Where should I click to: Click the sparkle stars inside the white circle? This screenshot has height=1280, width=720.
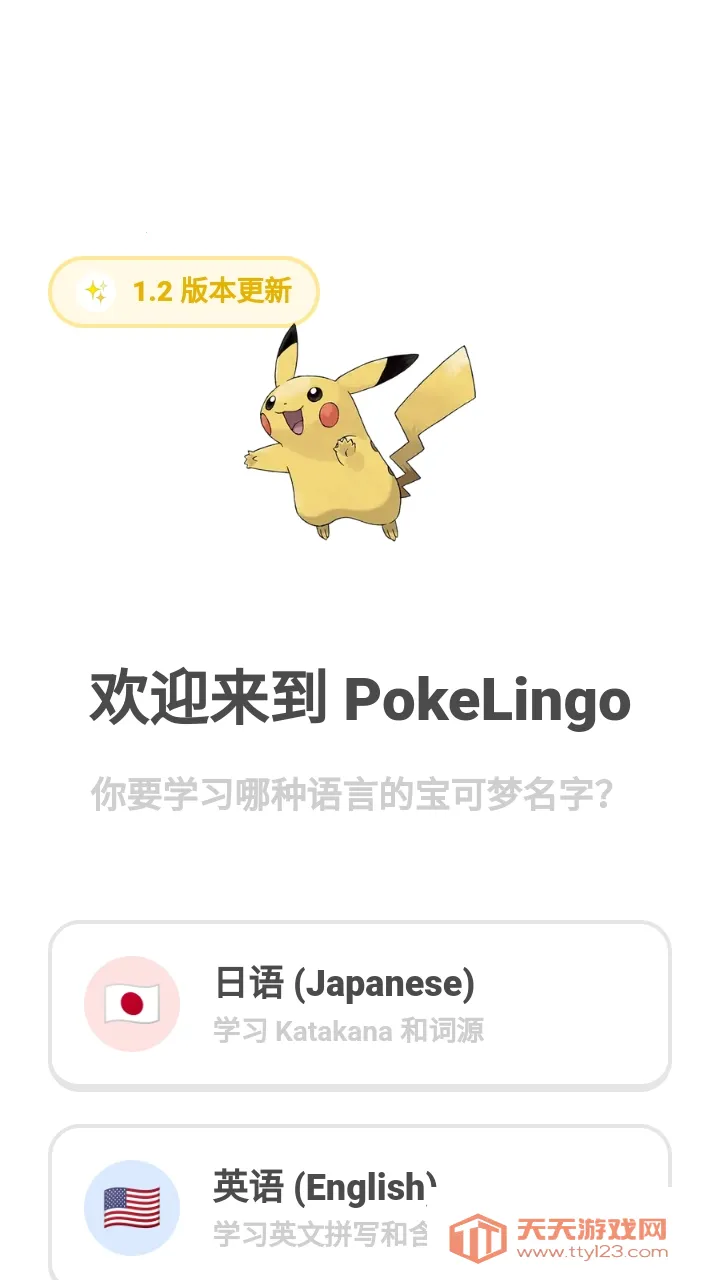coord(95,291)
